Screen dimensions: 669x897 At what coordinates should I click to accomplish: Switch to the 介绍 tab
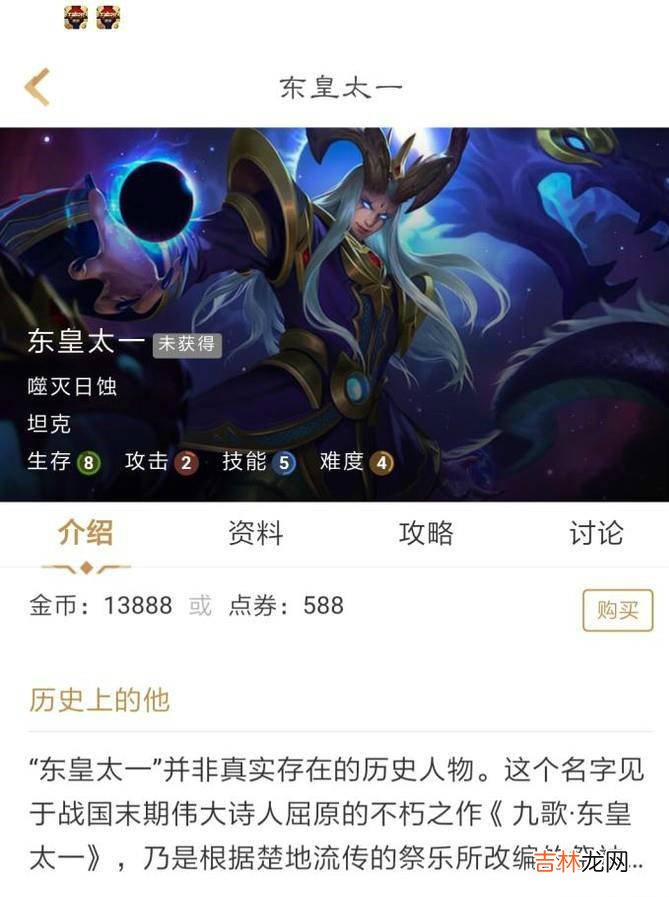coord(86,533)
